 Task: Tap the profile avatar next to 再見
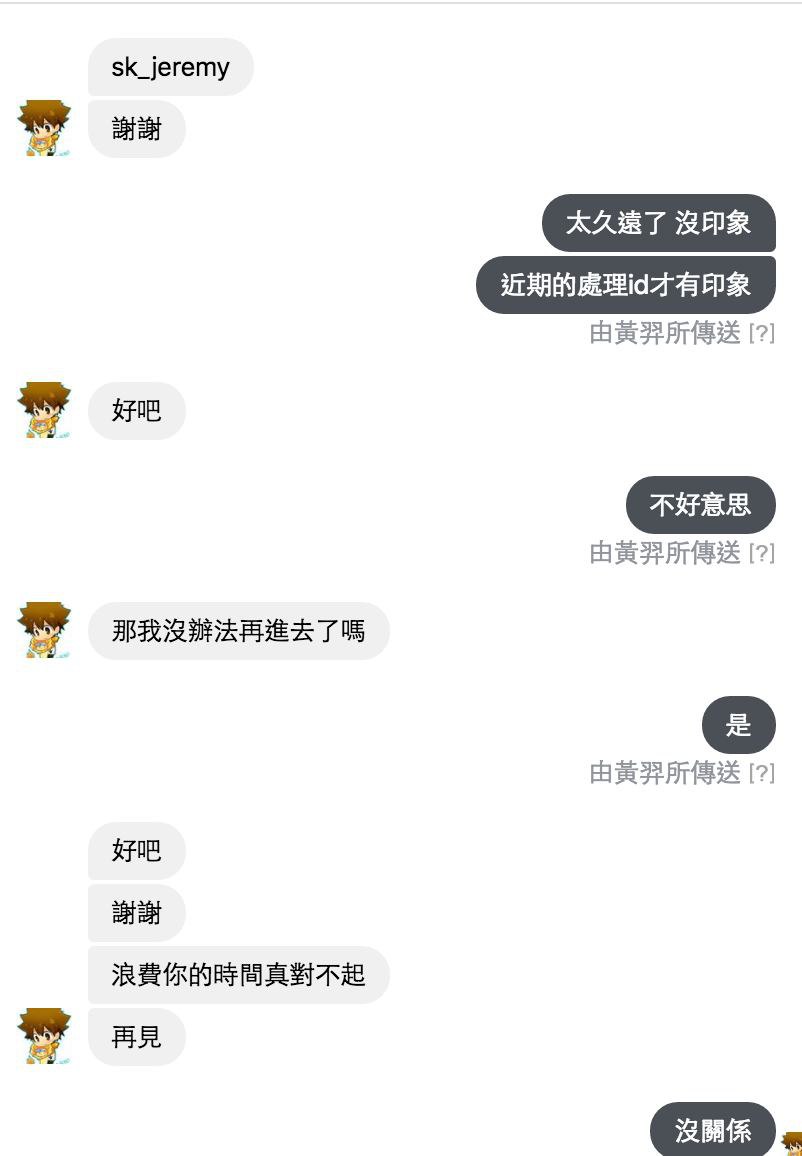tap(45, 1036)
